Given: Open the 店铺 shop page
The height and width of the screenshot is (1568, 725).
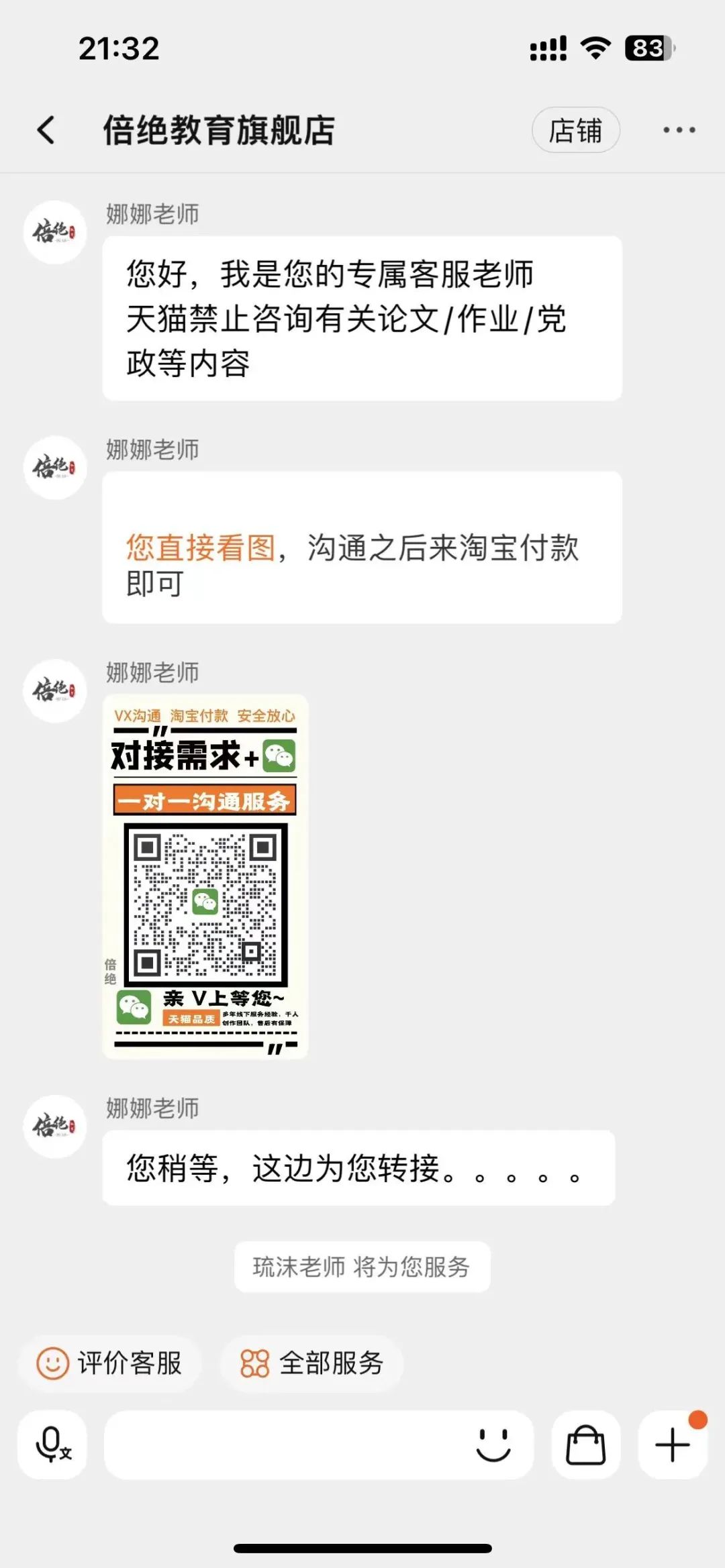Looking at the screenshot, I should coord(575,130).
